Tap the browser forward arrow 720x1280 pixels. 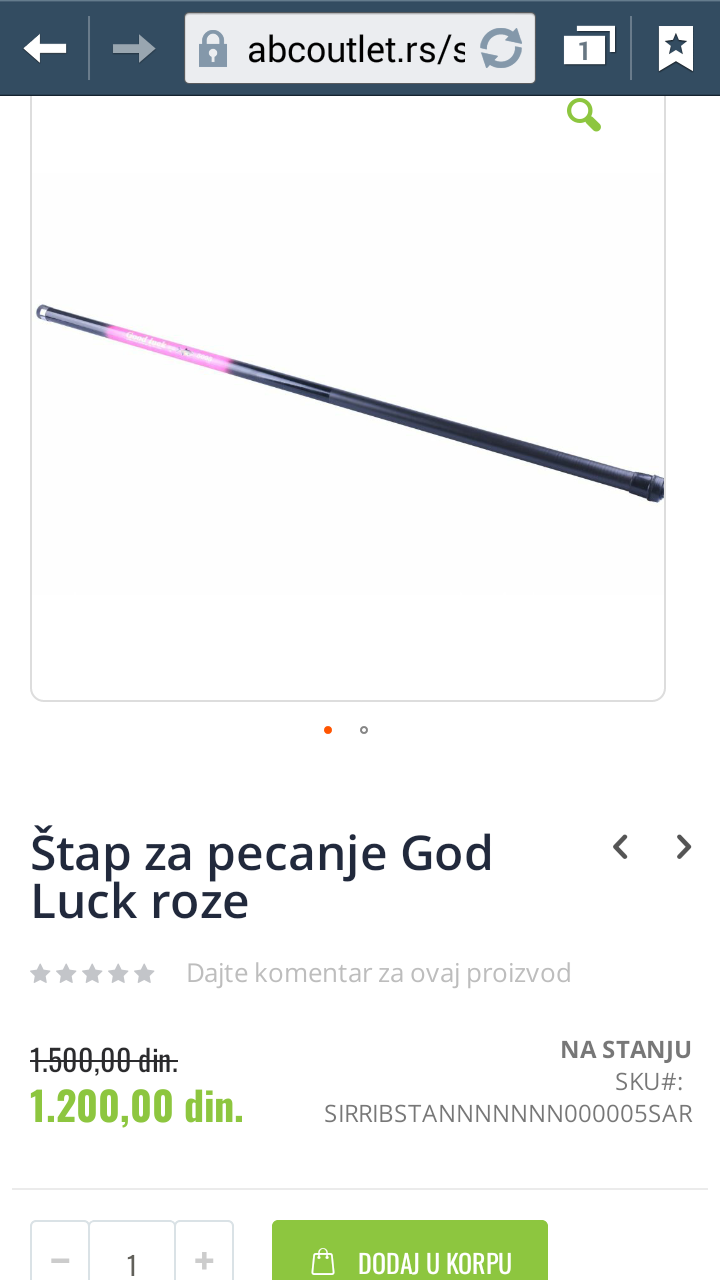134,48
